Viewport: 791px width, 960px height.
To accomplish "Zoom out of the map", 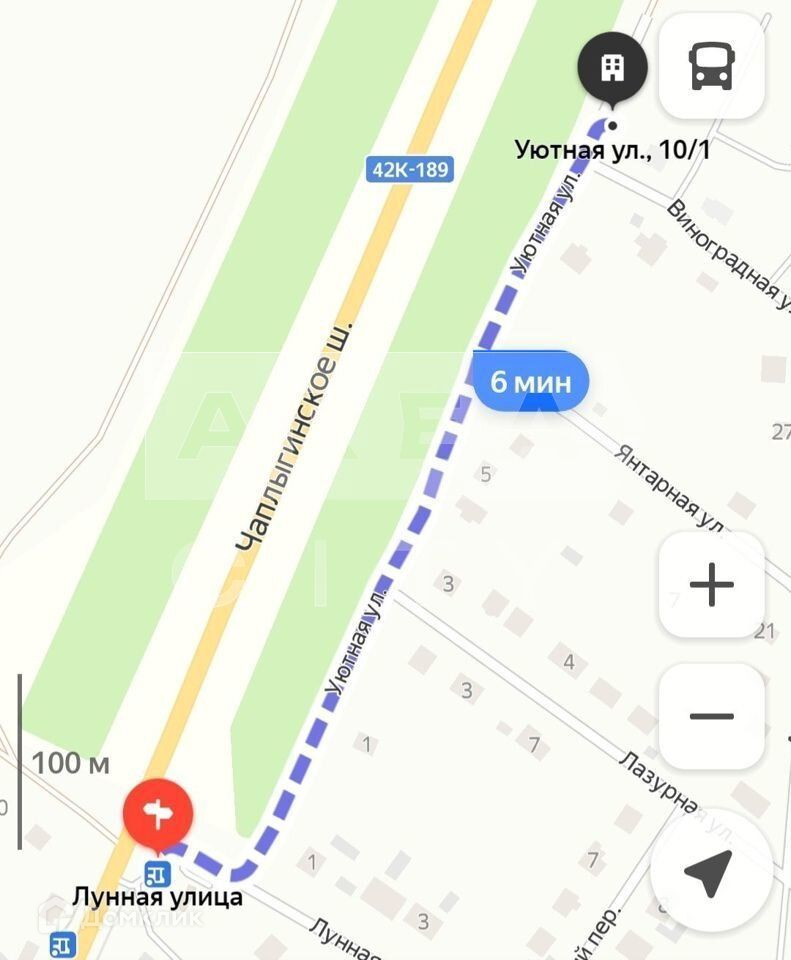I will (x=711, y=716).
